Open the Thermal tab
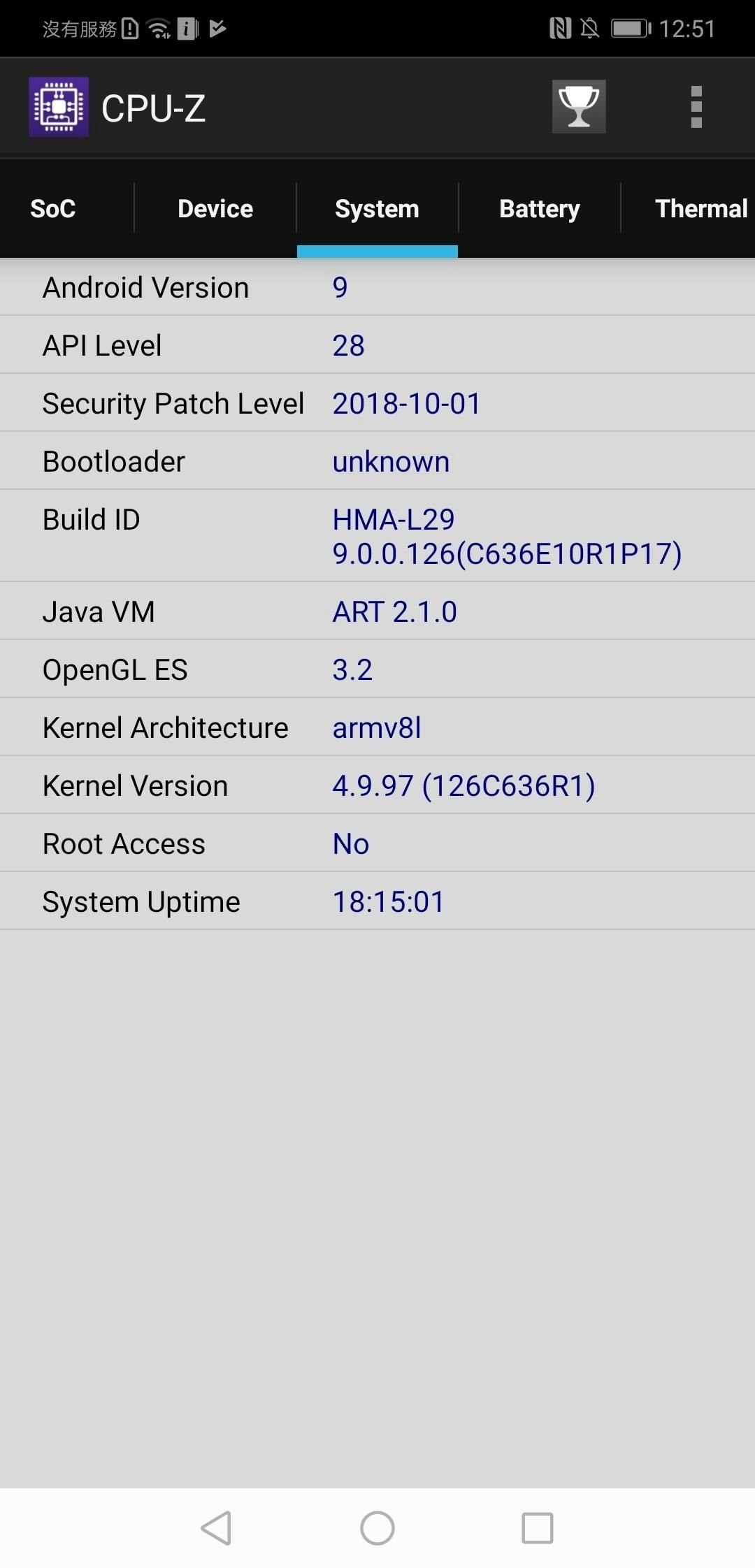This screenshot has width=755, height=1568. [x=699, y=208]
